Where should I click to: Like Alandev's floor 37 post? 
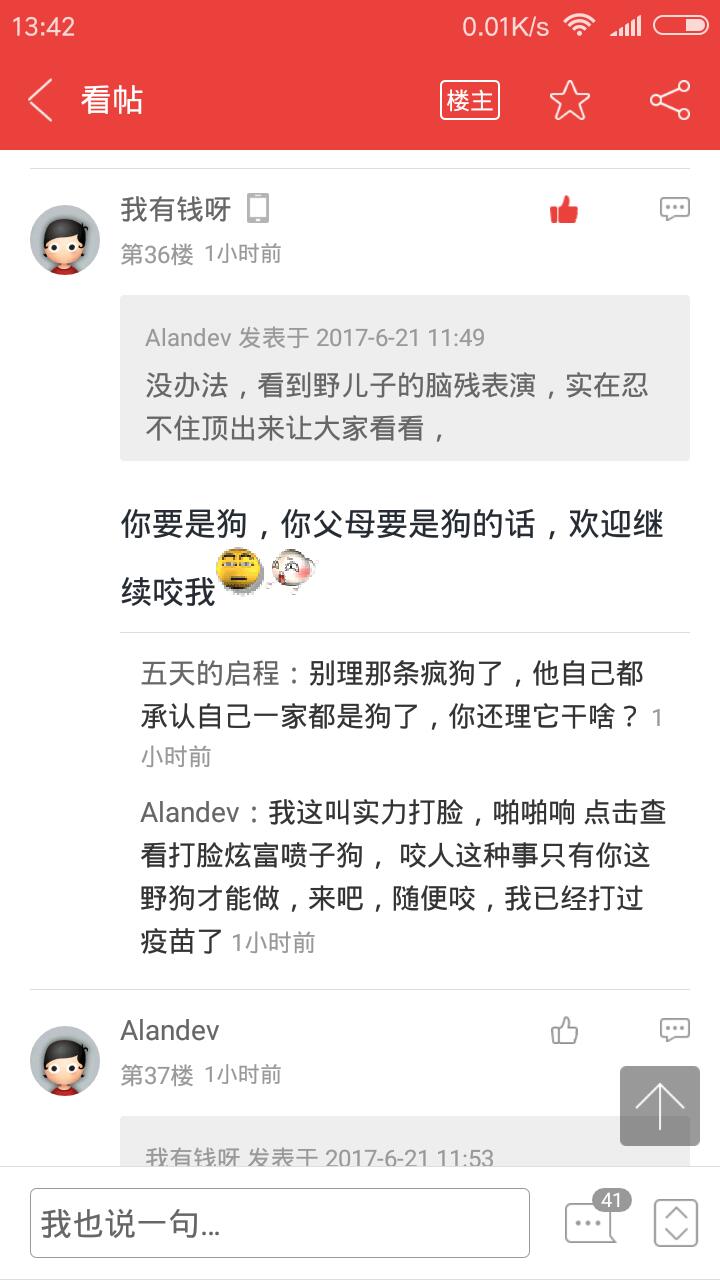click(564, 1031)
